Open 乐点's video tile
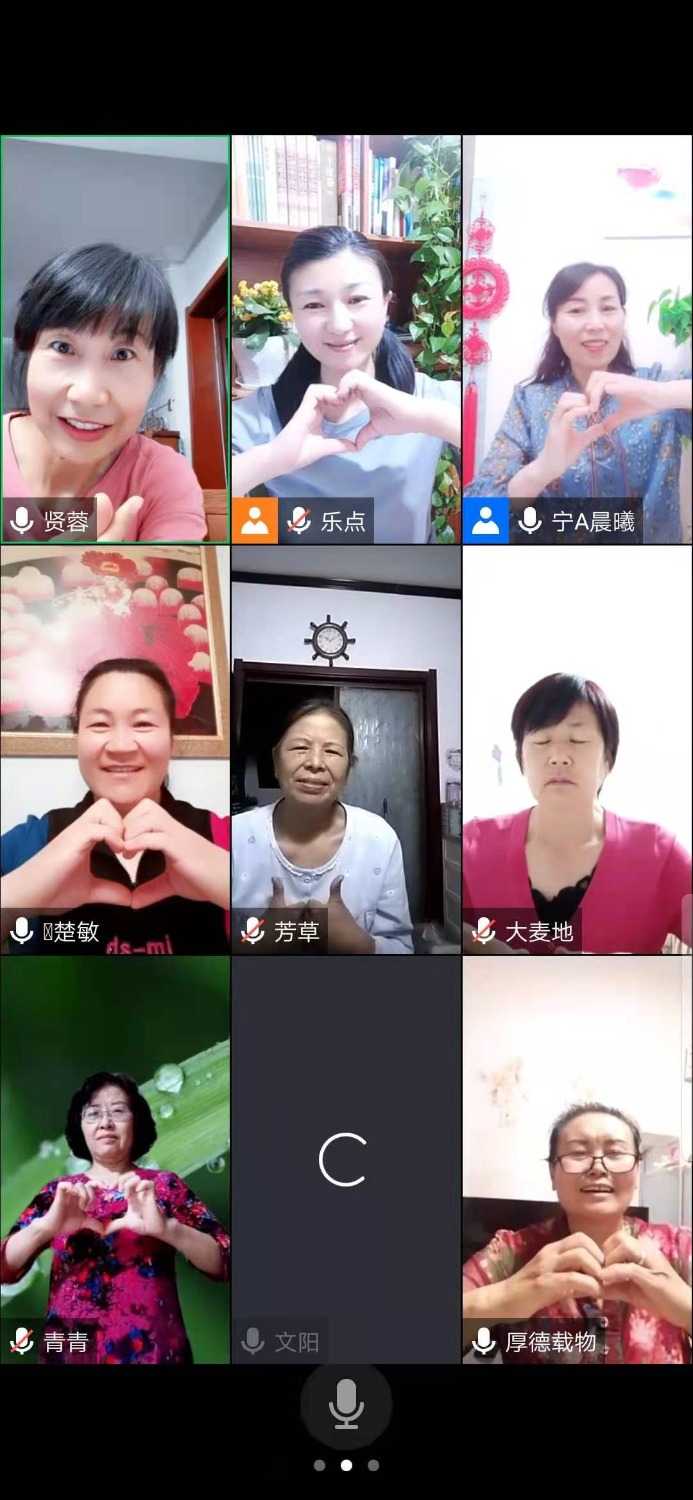This screenshot has width=693, height=1500. (x=346, y=340)
